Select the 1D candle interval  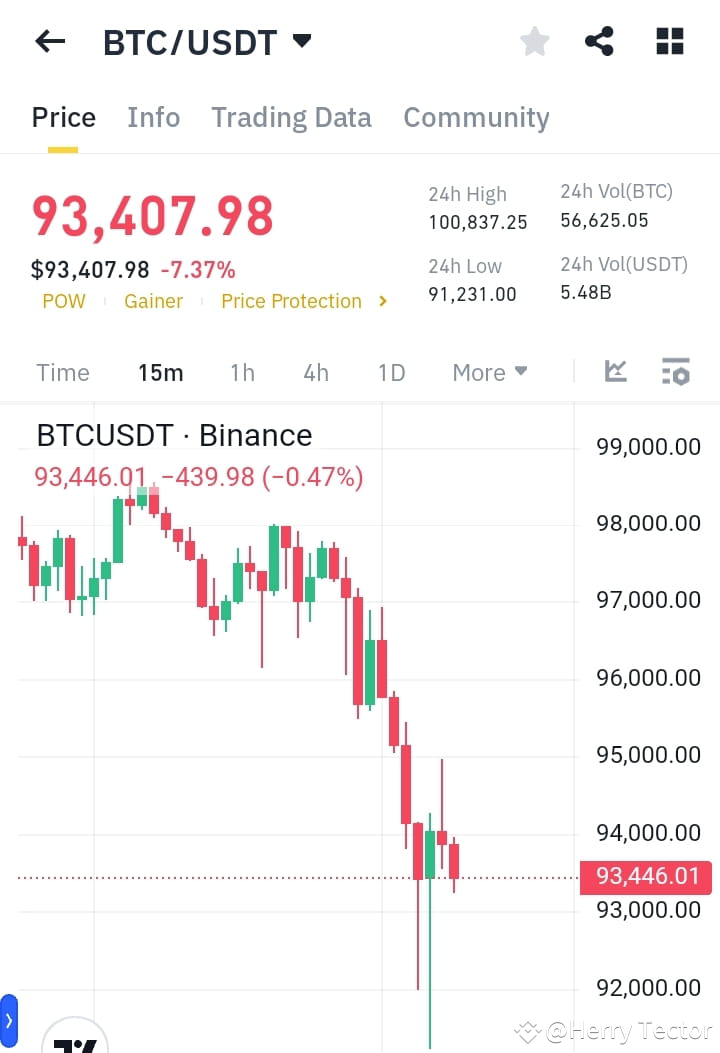[390, 371]
